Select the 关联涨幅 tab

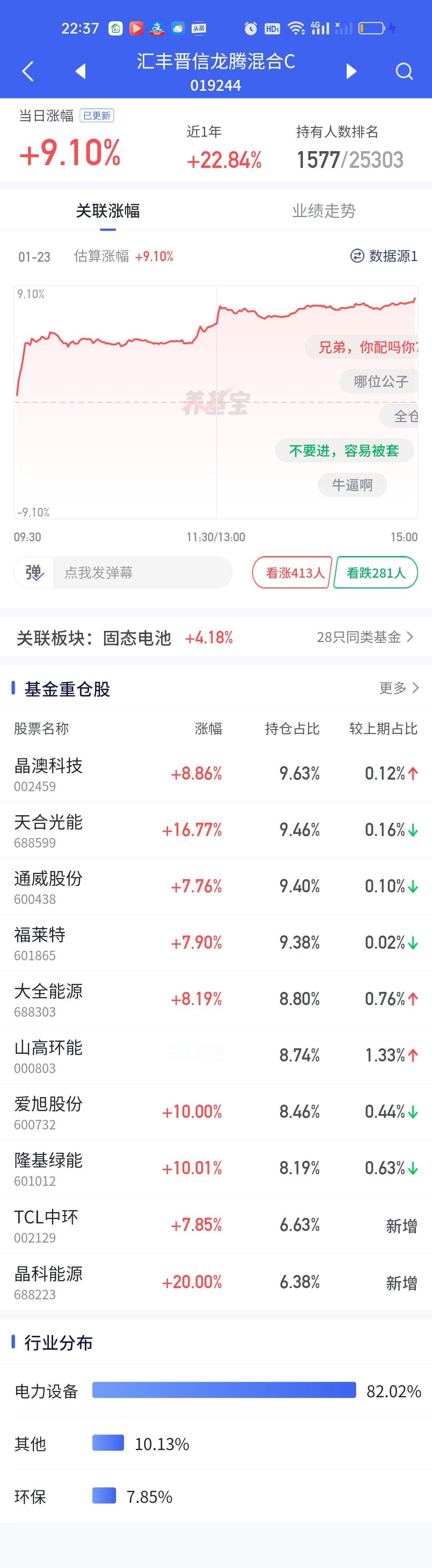point(108,211)
